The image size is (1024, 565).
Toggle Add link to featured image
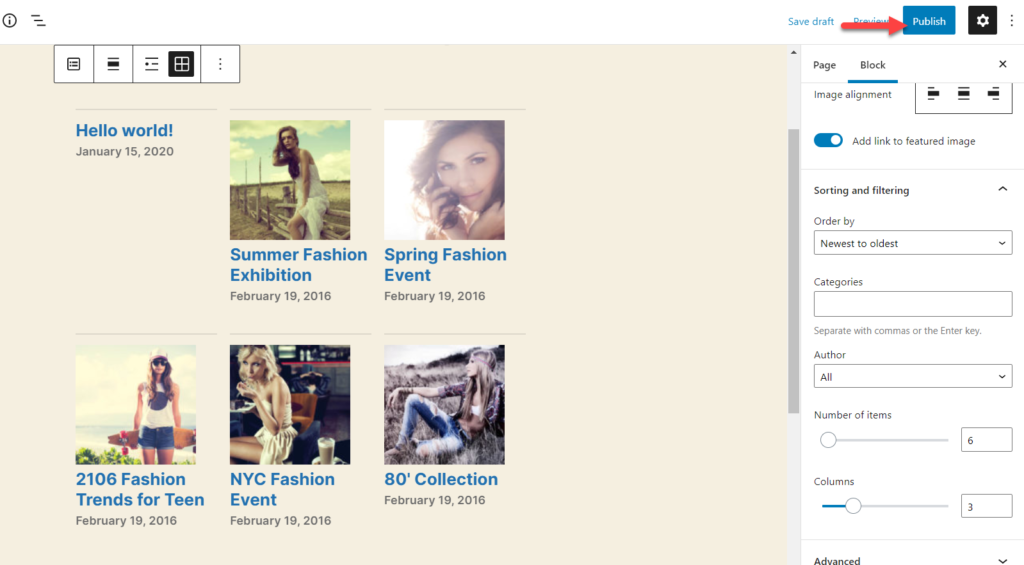click(828, 141)
